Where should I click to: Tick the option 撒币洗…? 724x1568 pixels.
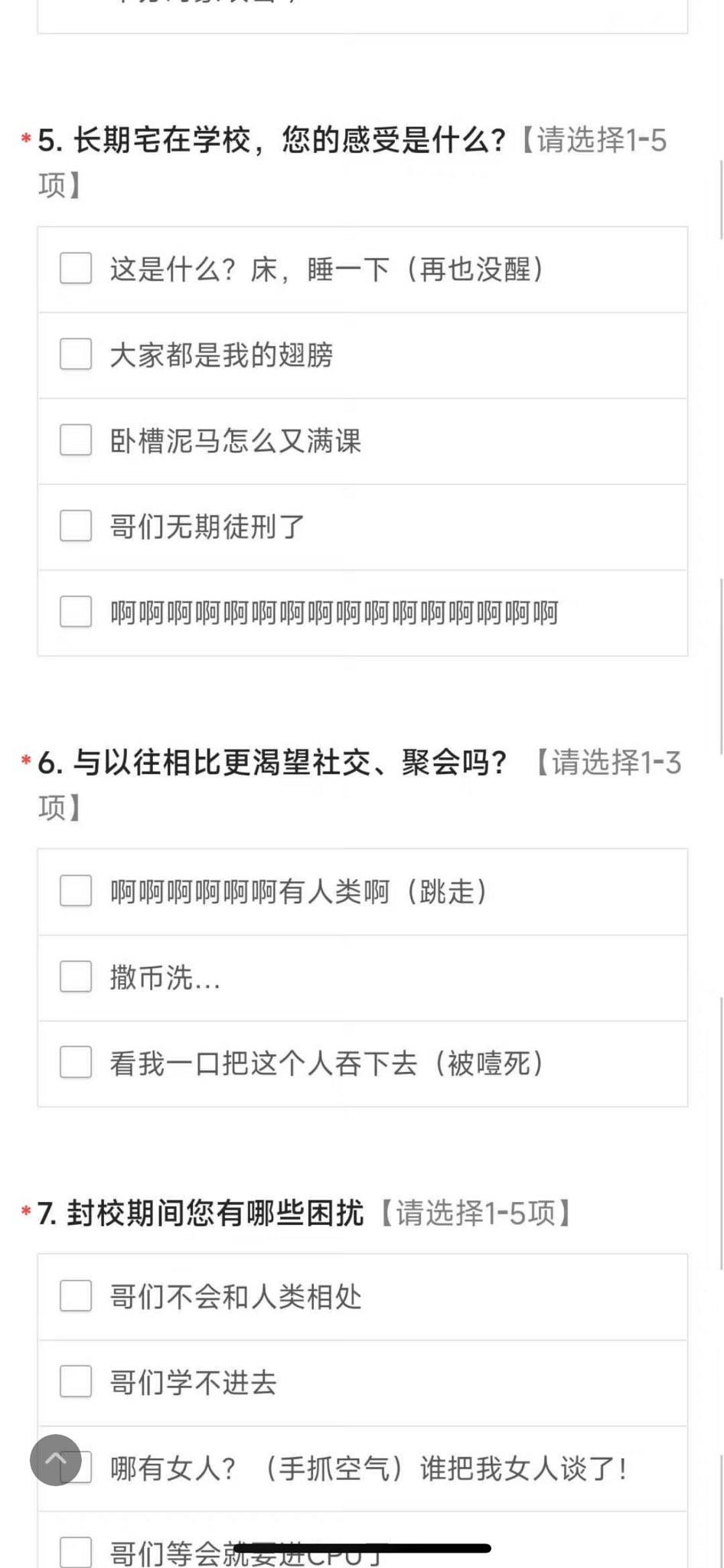click(76, 977)
